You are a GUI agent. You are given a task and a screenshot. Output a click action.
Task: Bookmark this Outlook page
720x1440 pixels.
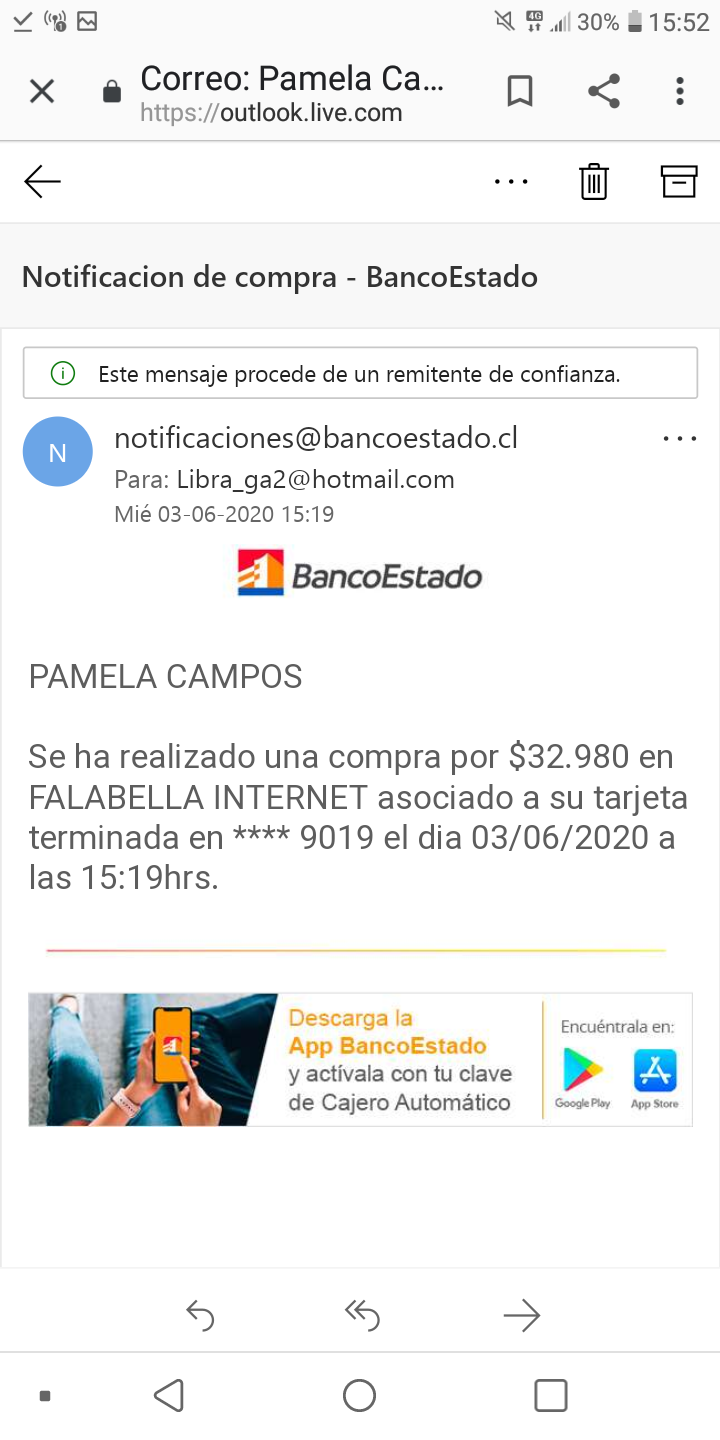coord(520,92)
